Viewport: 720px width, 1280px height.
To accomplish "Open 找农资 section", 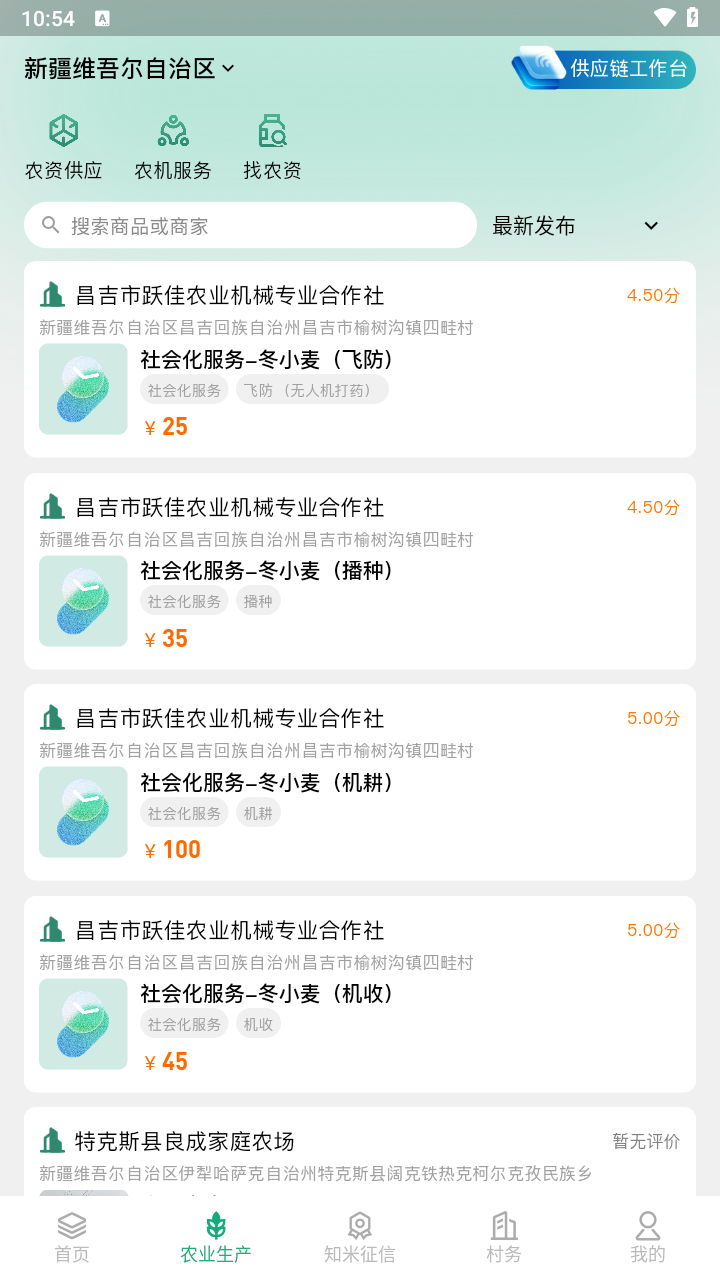I will pos(272,147).
